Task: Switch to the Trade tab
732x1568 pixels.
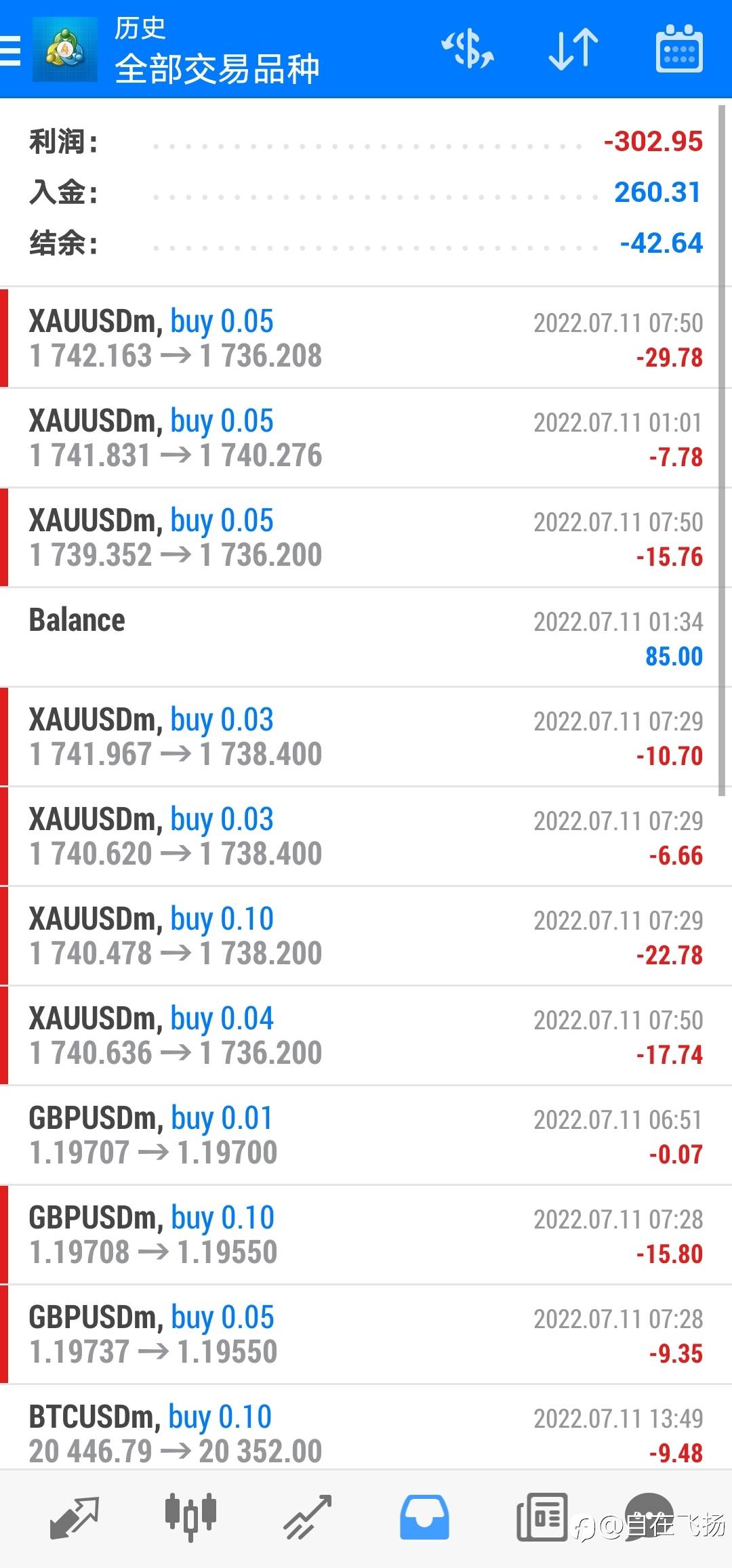Action: click(307, 1518)
